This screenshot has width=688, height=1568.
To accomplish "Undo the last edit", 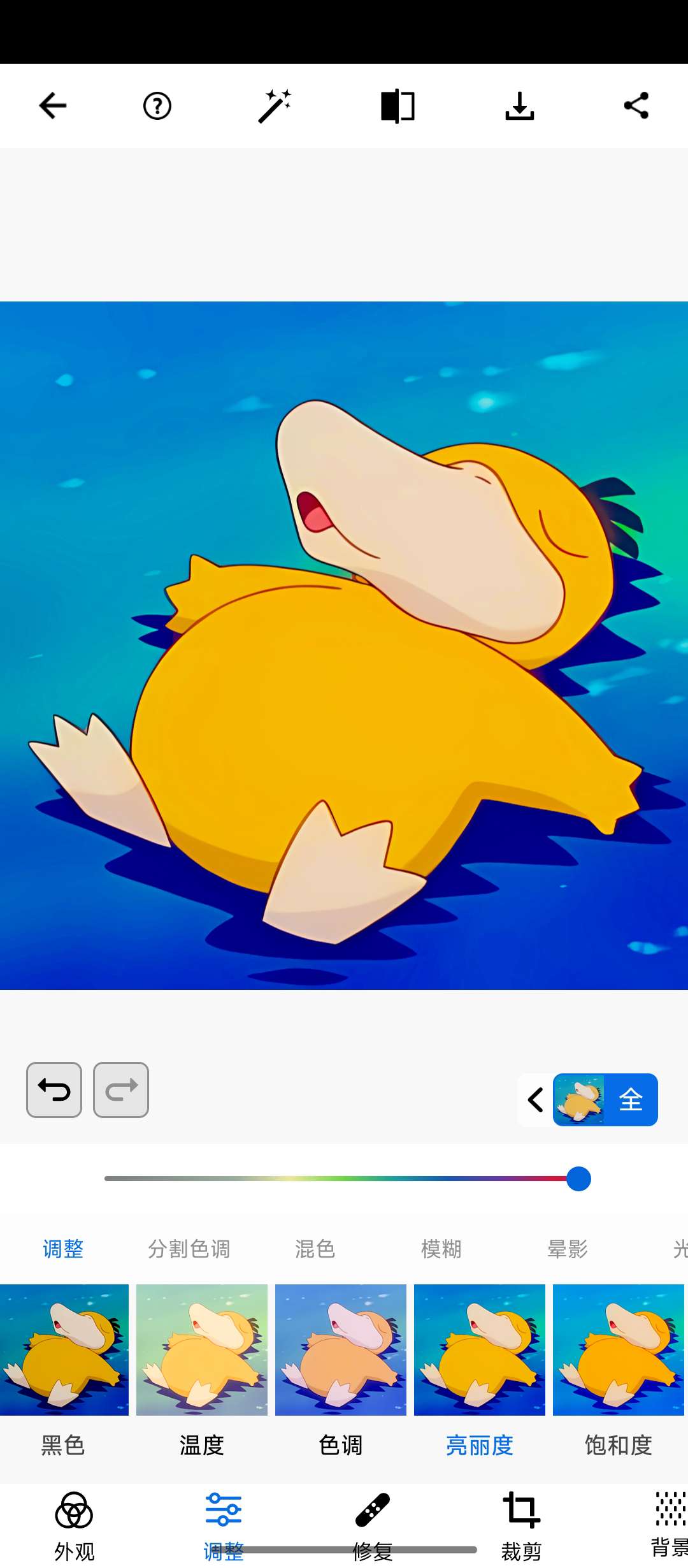I will pyautogui.click(x=54, y=1090).
